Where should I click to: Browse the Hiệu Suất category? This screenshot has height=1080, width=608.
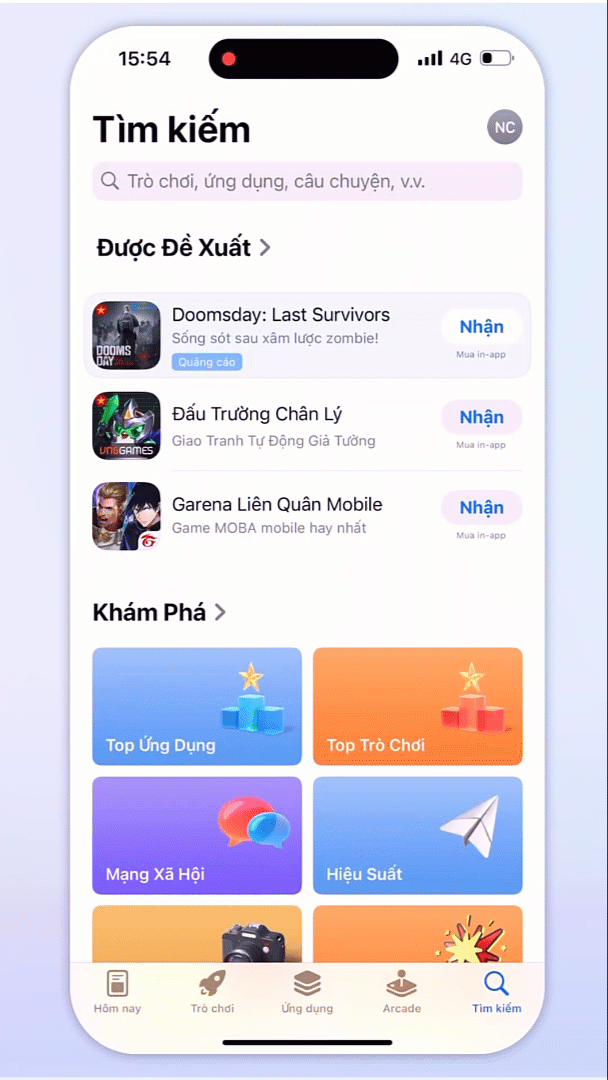417,835
